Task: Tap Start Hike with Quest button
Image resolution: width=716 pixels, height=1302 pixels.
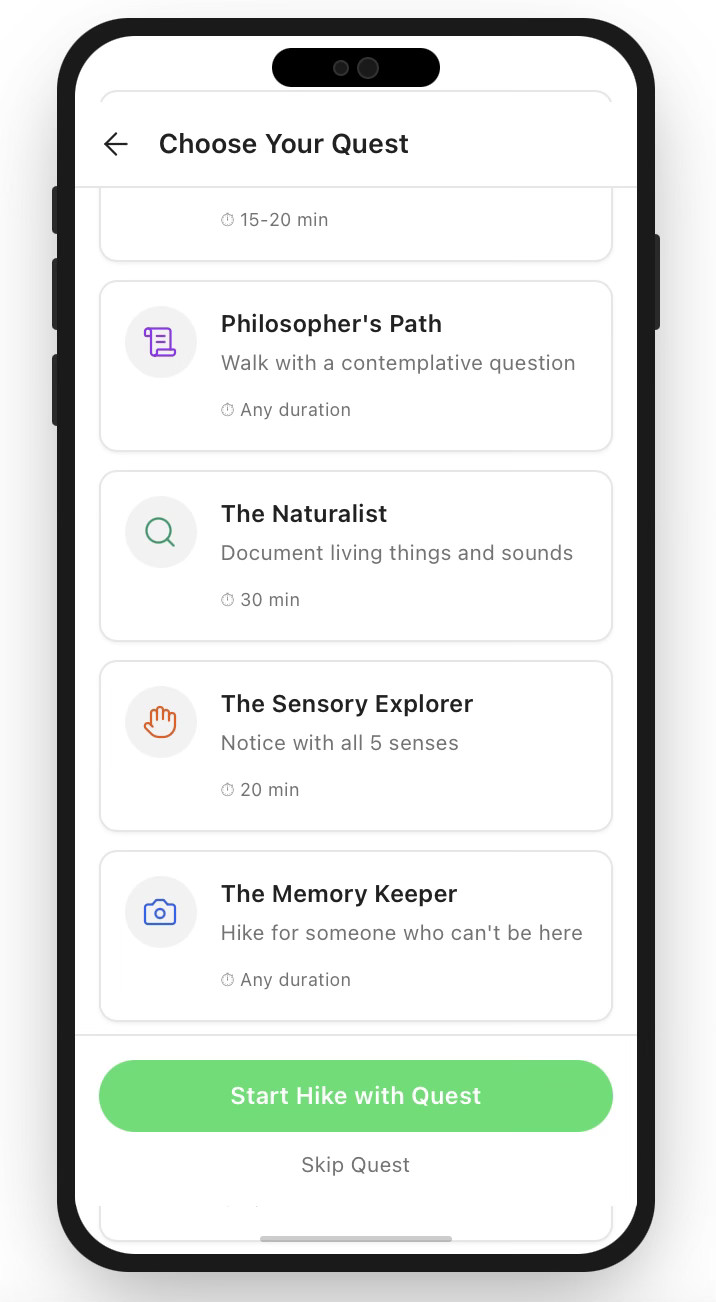Action: click(356, 1096)
